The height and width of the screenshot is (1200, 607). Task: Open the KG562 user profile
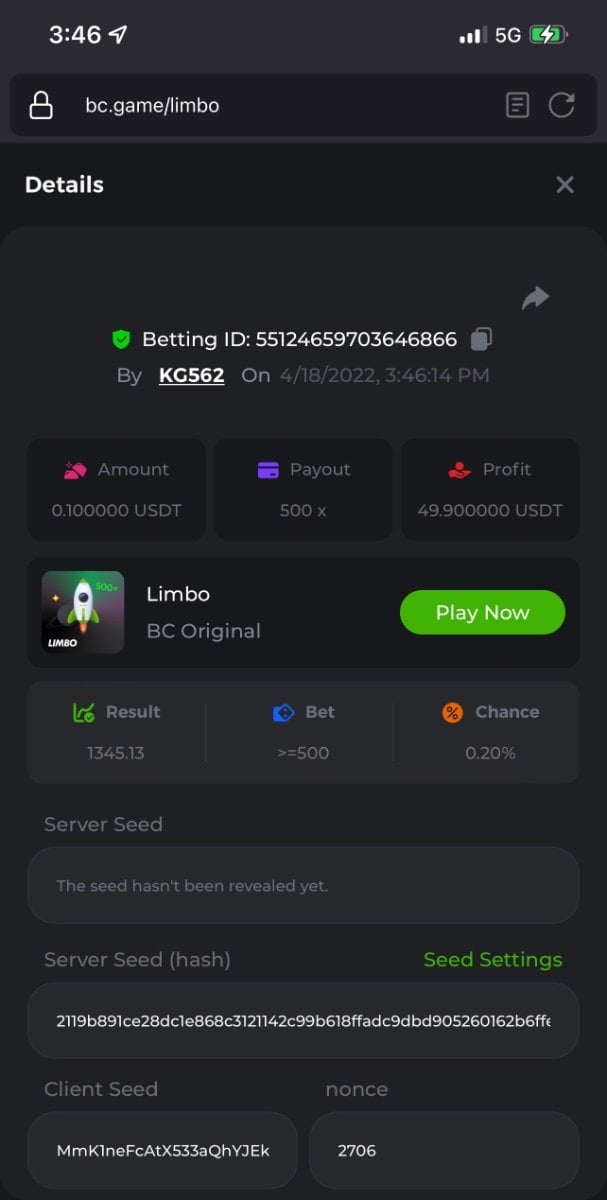click(x=191, y=375)
